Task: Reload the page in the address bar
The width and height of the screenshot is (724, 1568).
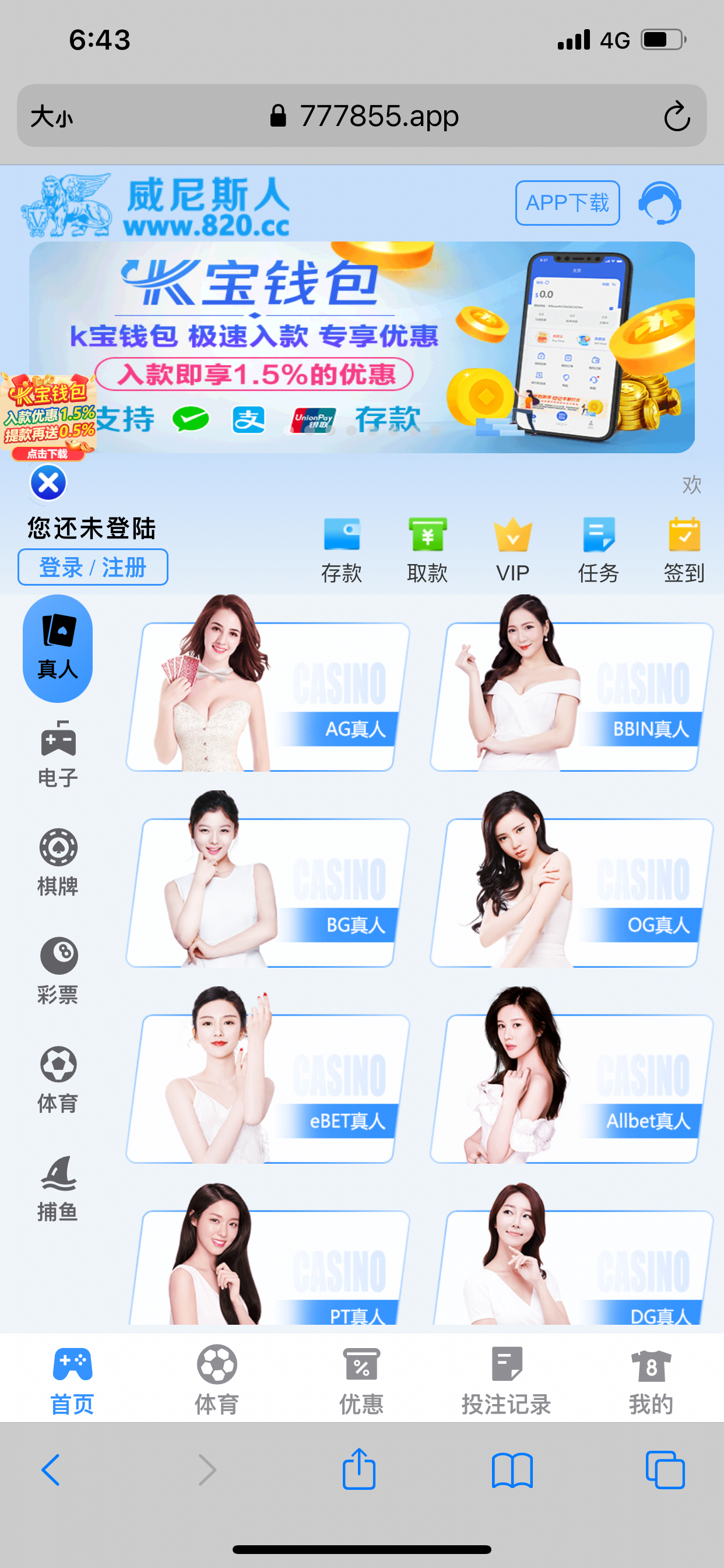Action: point(677,116)
